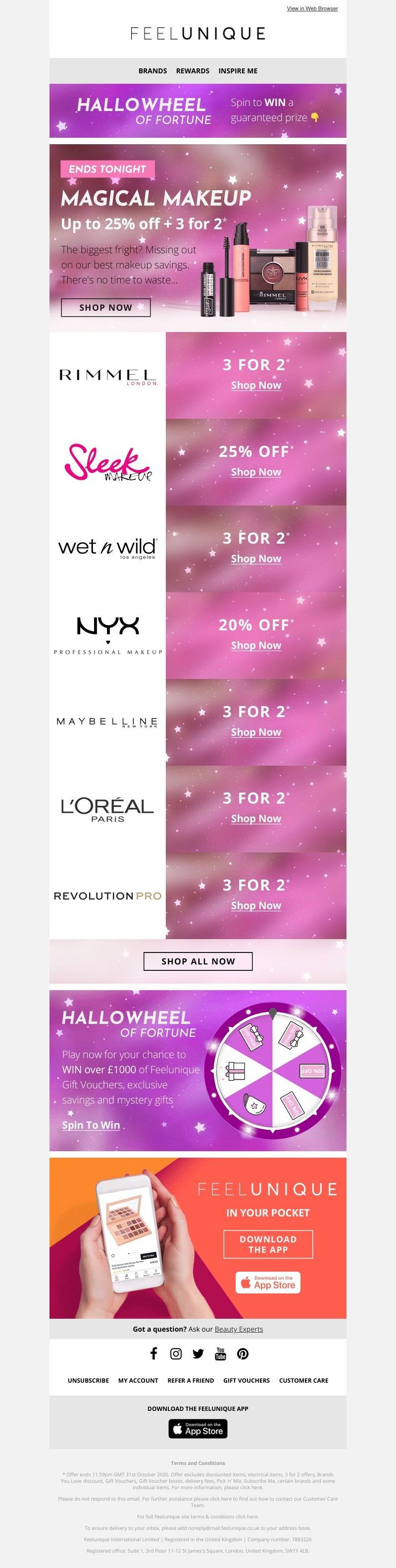The image size is (396, 1568).
Task: Tap the Download The App button
Action: [x=268, y=1244]
